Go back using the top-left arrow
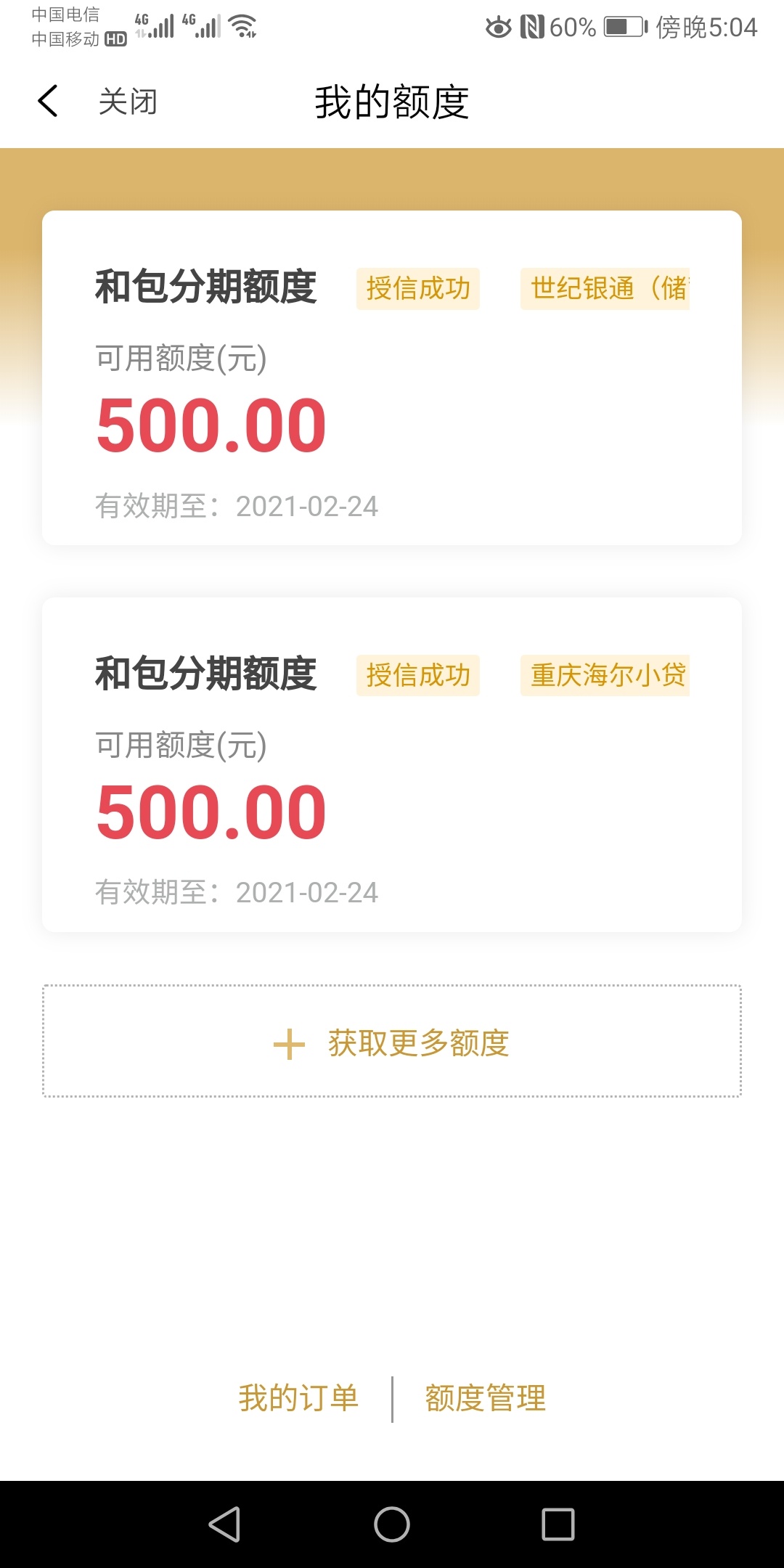Image resolution: width=784 pixels, height=1568 pixels. pos(48,101)
